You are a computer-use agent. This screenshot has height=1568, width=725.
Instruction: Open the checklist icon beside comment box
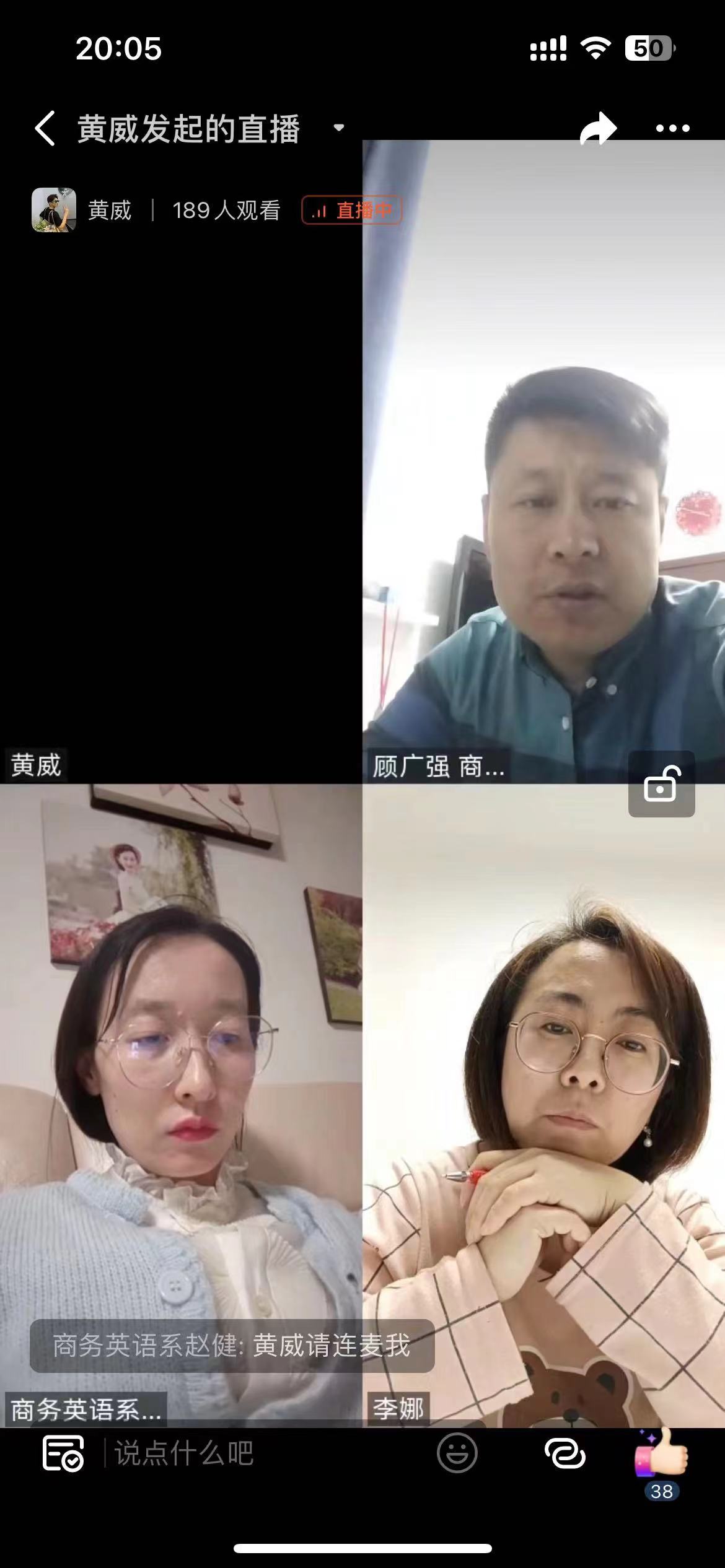pos(63,1453)
